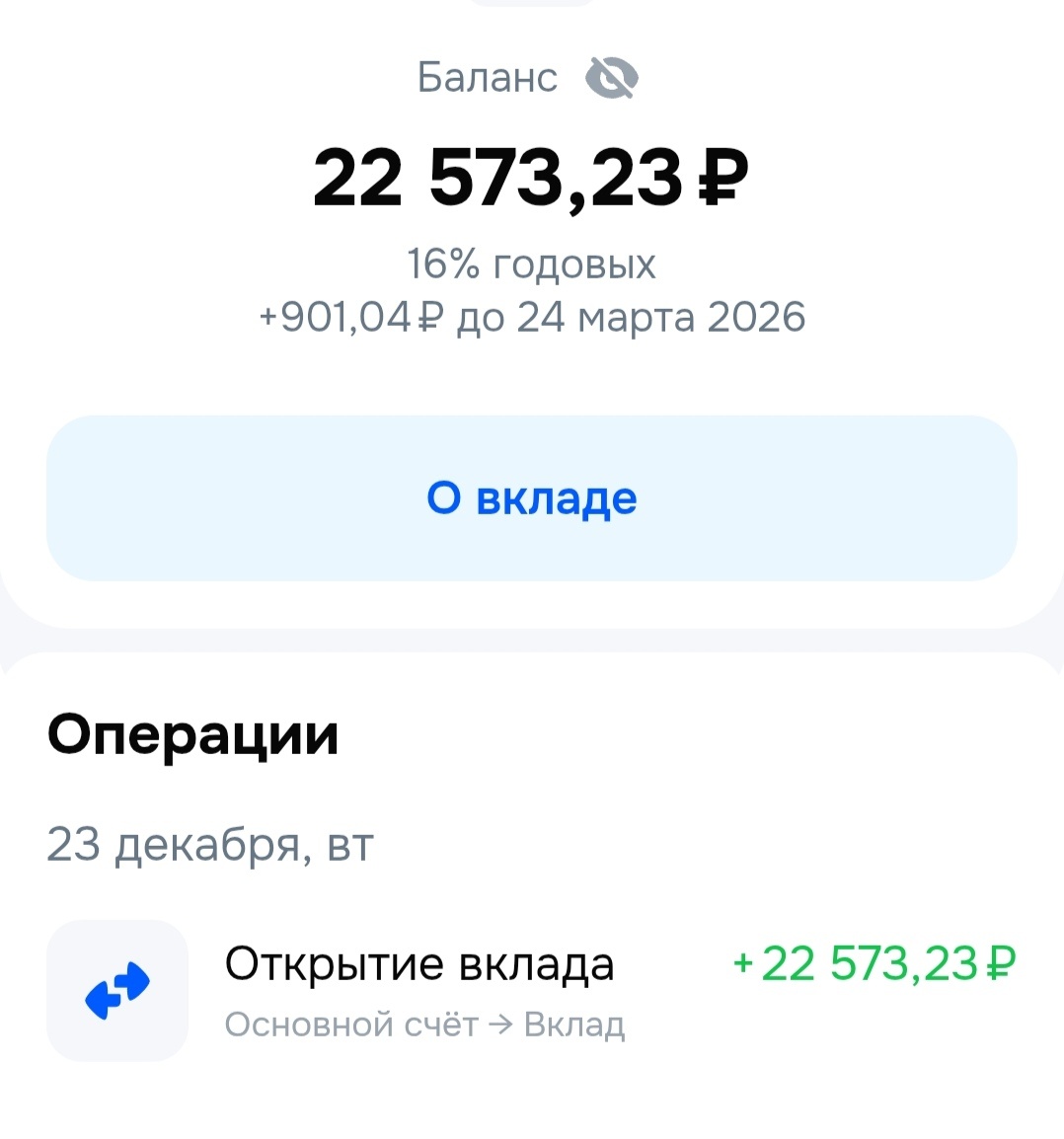This screenshot has height=1139, width=1064.
Task: Tap the Баланс label
Action: (x=488, y=78)
